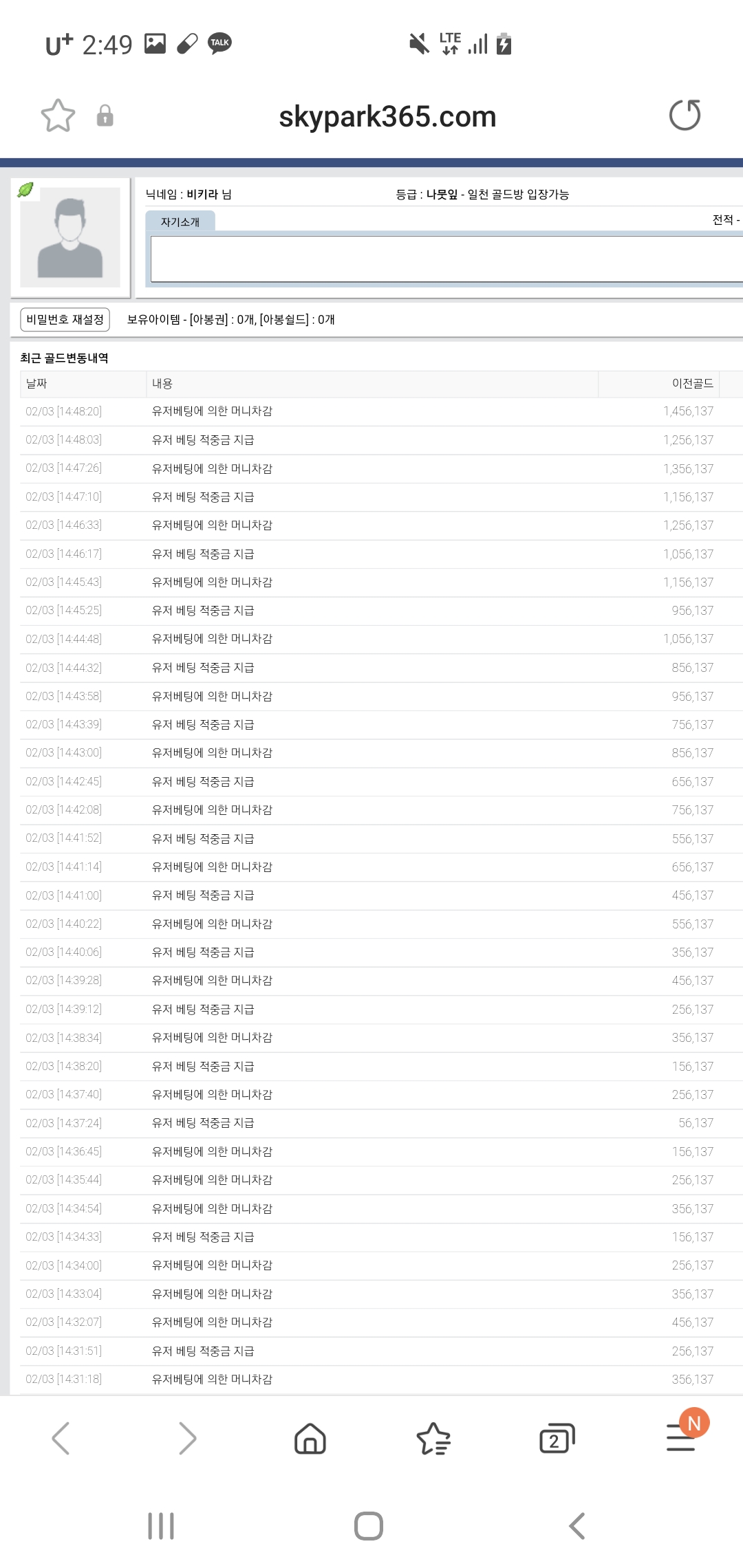
Task: Tap the system back button
Action: 577,1526
